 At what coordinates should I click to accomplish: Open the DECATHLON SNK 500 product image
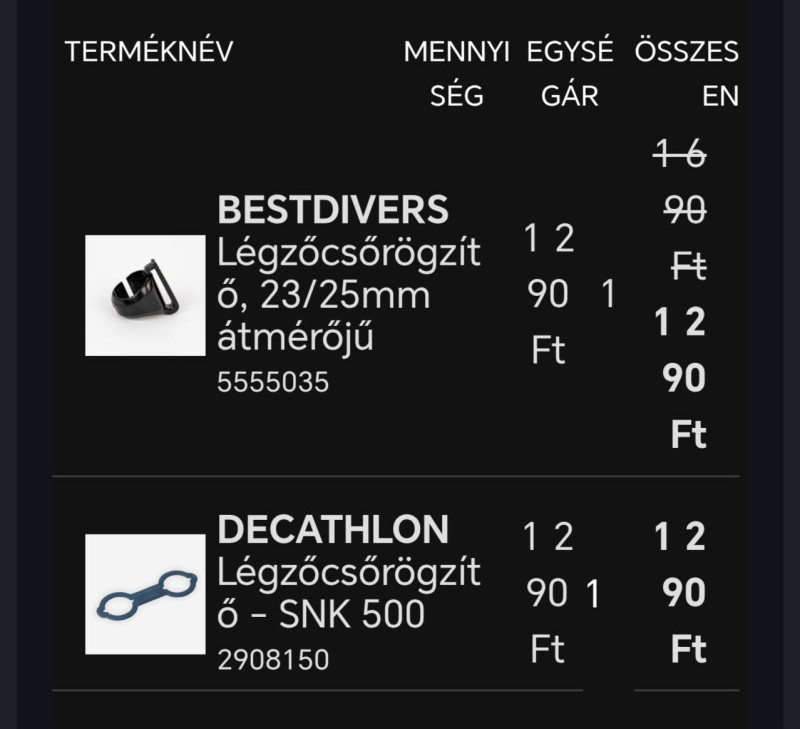point(145,594)
